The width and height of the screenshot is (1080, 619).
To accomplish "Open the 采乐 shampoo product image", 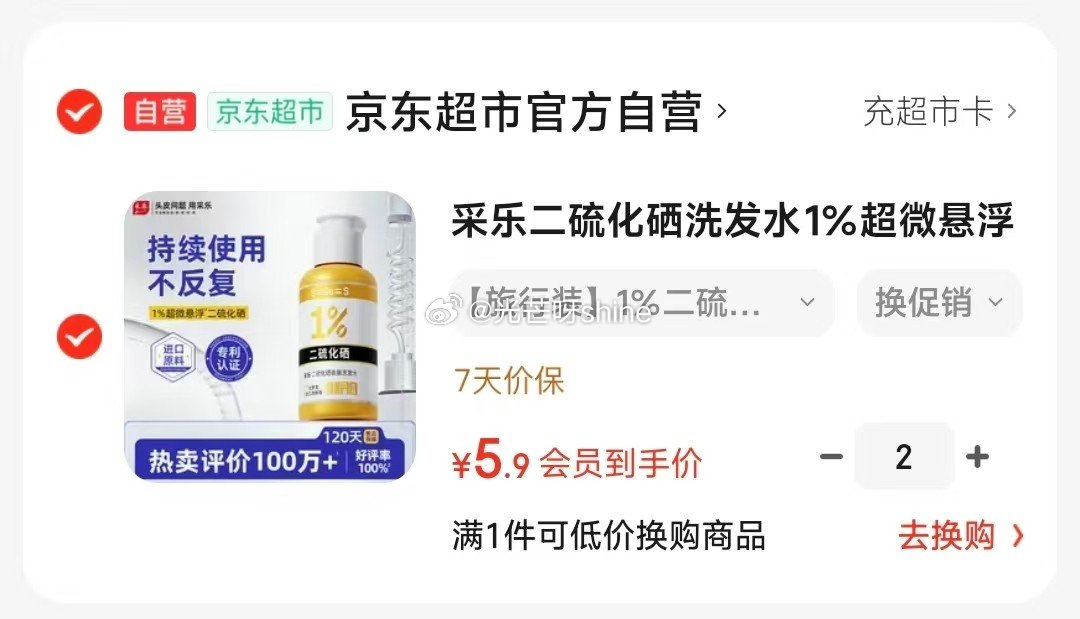I will 269,336.
